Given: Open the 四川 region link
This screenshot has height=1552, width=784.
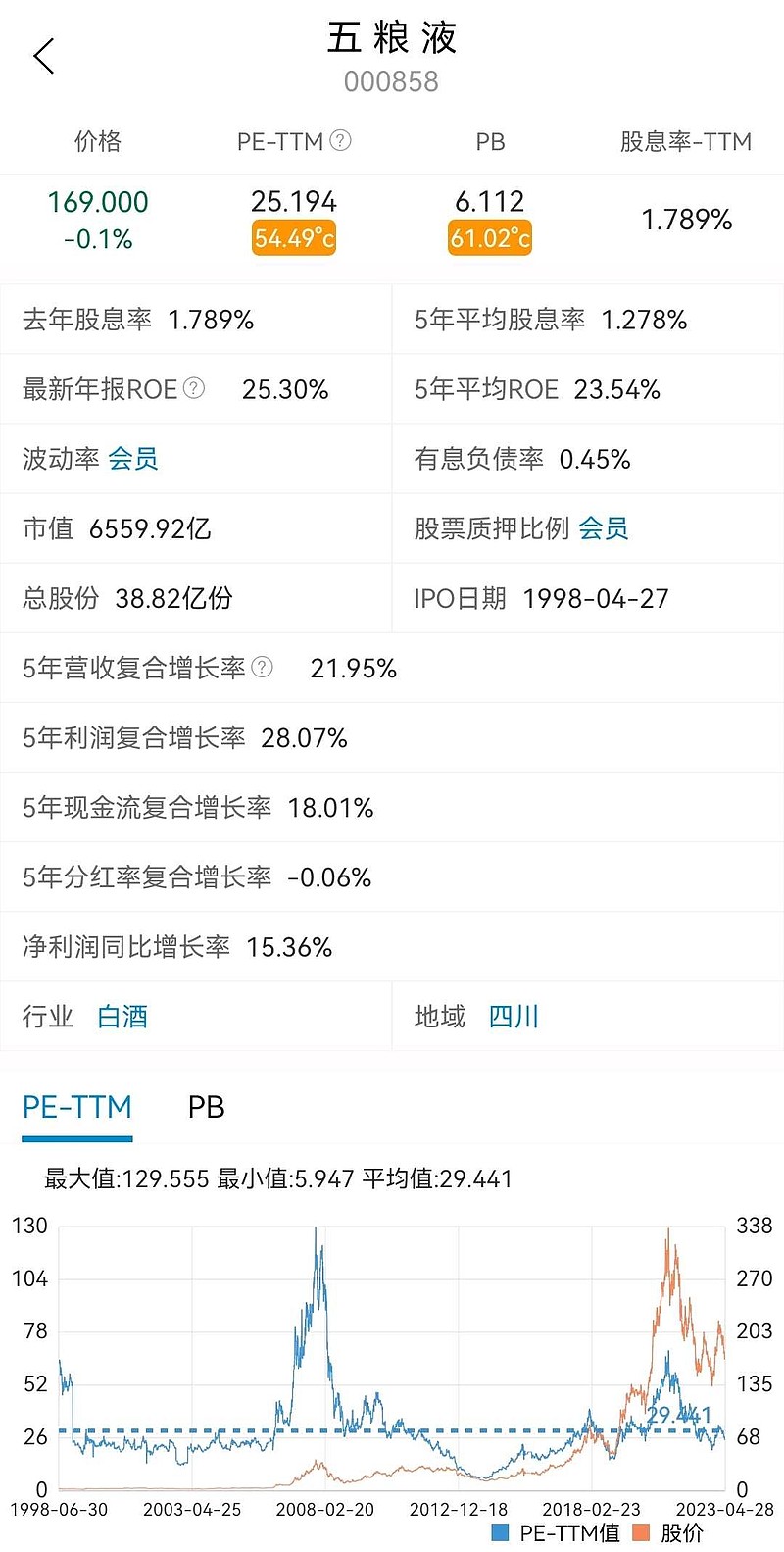Looking at the screenshot, I should (514, 1017).
